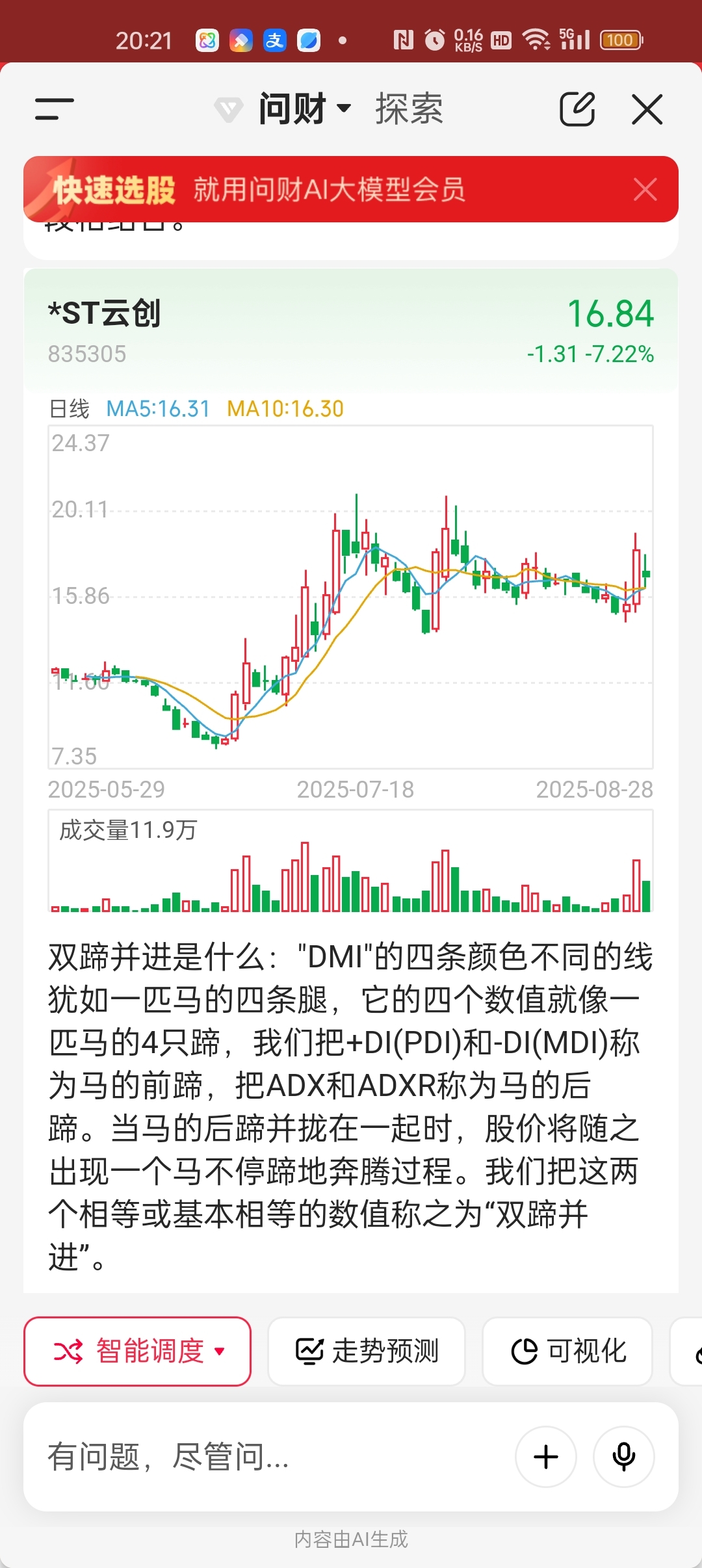Screen dimensions: 702x1568
Task: Dismiss the 快速选股 red banner
Action: 645,189
